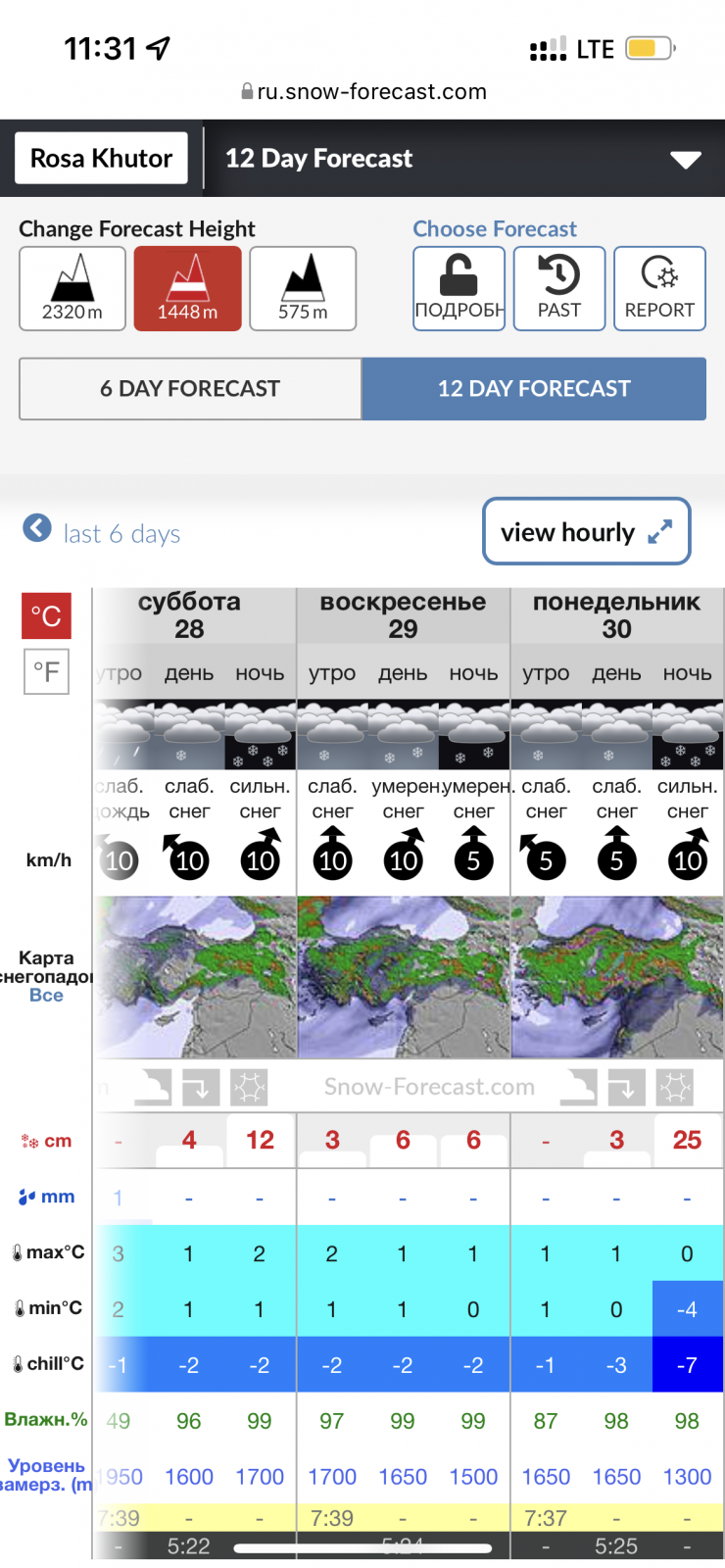Screen dimensions: 725x1568
Task: Open Sunday 29 snowfall map
Action: (x=404, y=977)
